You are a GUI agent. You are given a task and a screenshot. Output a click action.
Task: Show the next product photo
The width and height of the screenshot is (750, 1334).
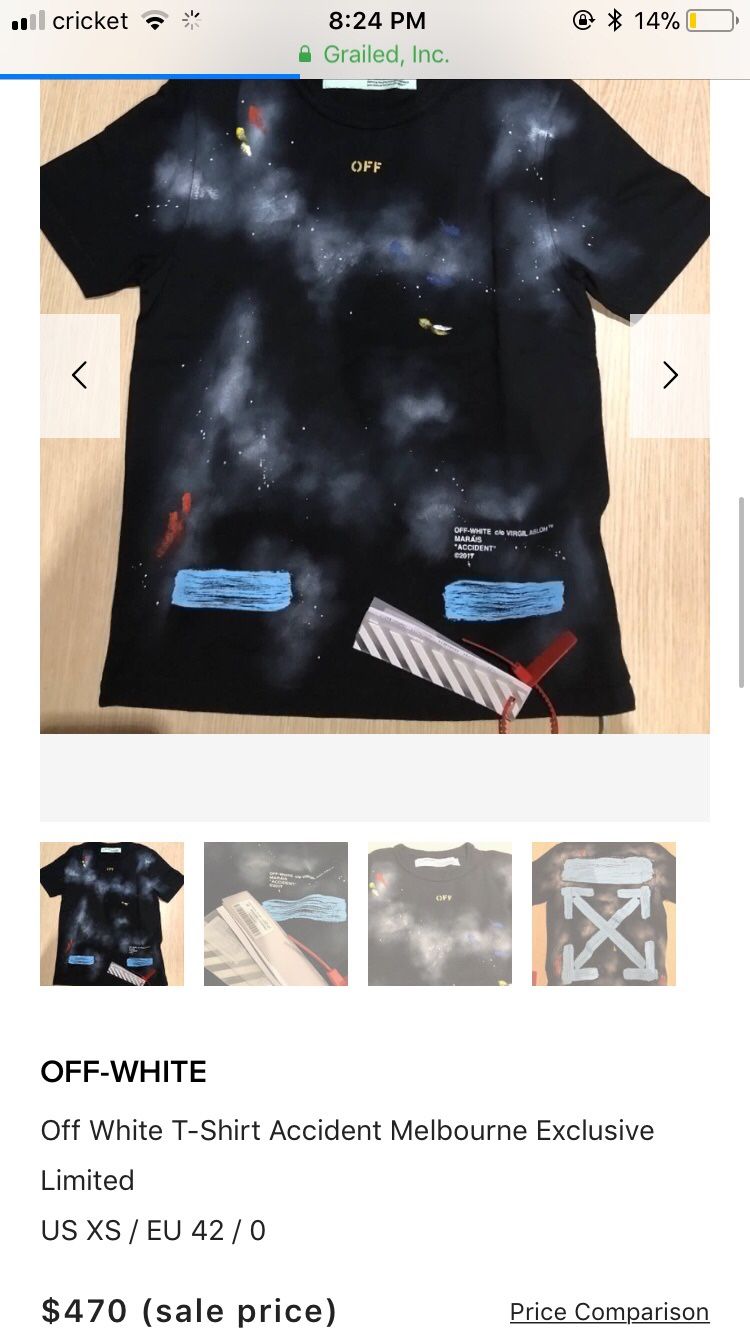click(x=670, y=376)
